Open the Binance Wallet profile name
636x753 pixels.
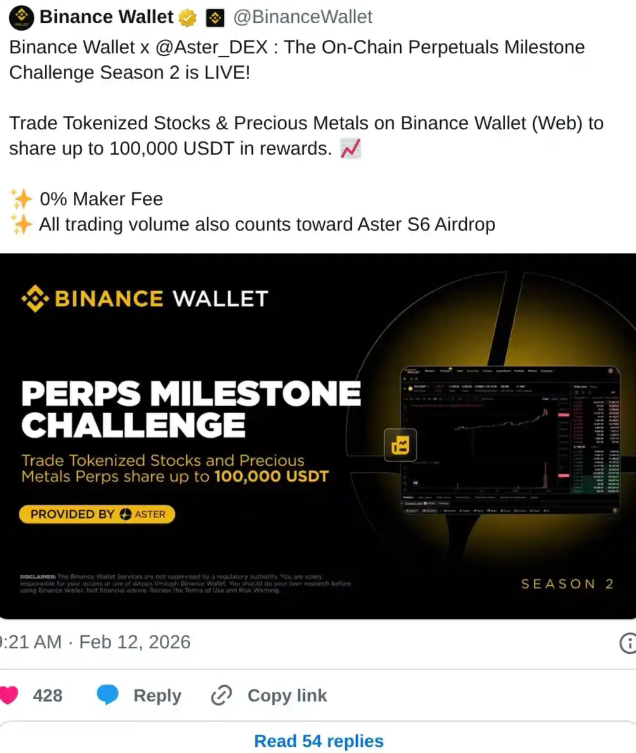tap(106, 17)
